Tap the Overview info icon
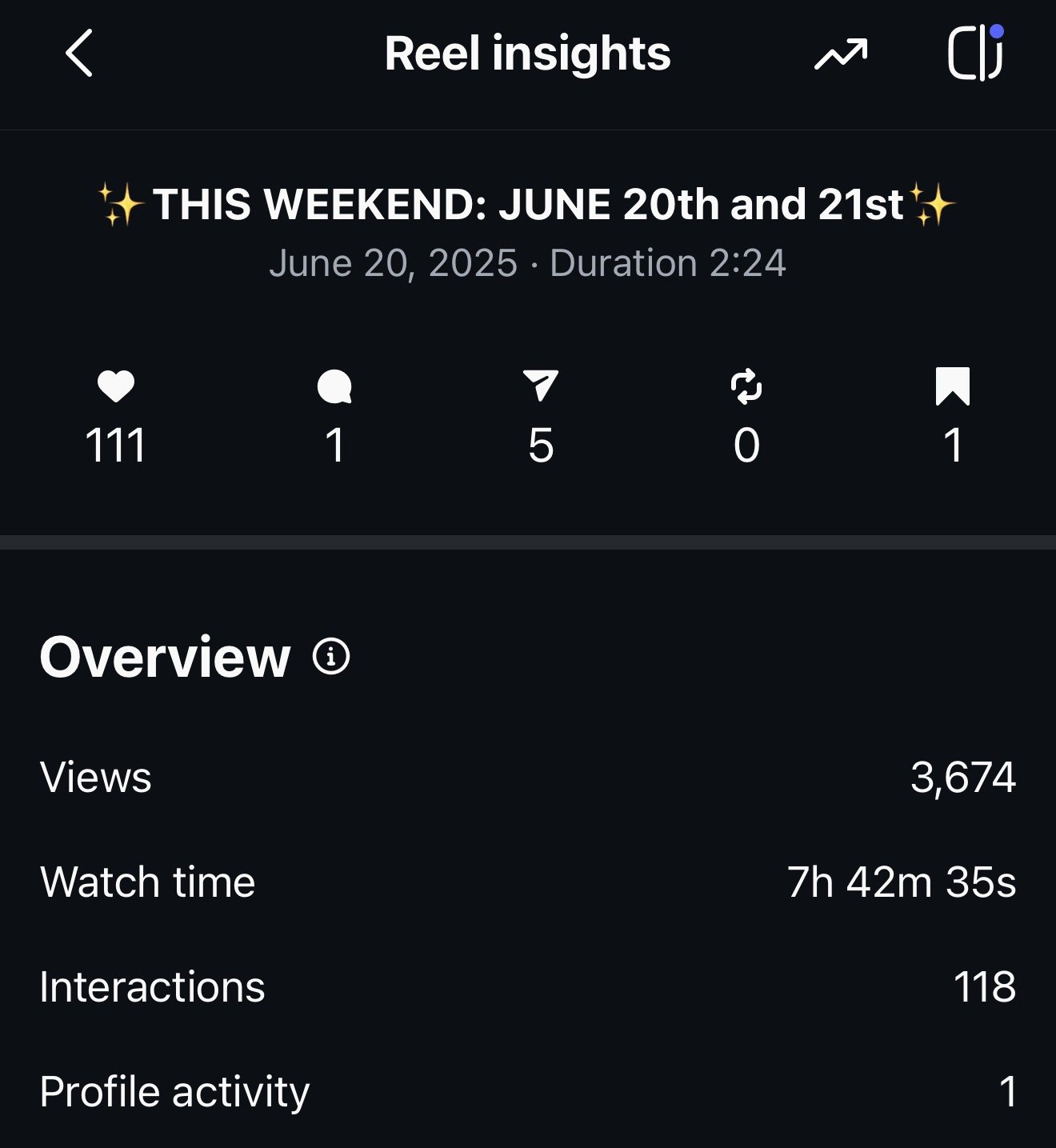The image size is (1056, 1148). (x=331, y=657)
